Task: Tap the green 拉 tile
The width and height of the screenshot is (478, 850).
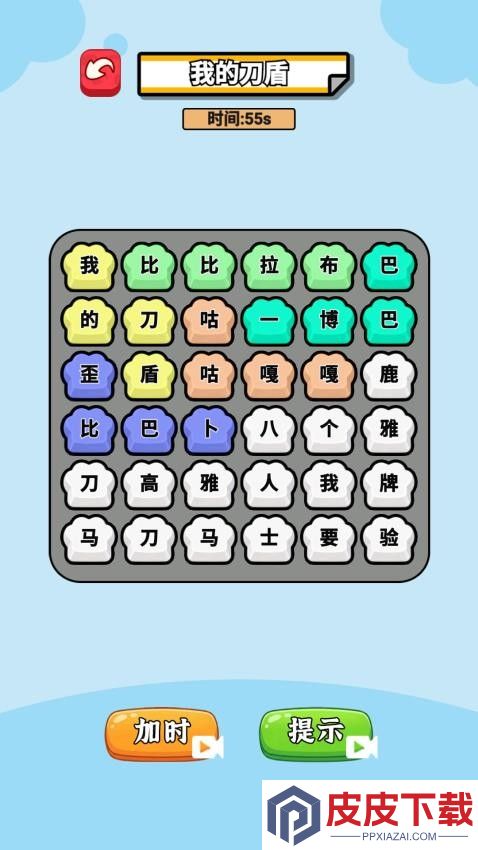Action: point(269,266)
